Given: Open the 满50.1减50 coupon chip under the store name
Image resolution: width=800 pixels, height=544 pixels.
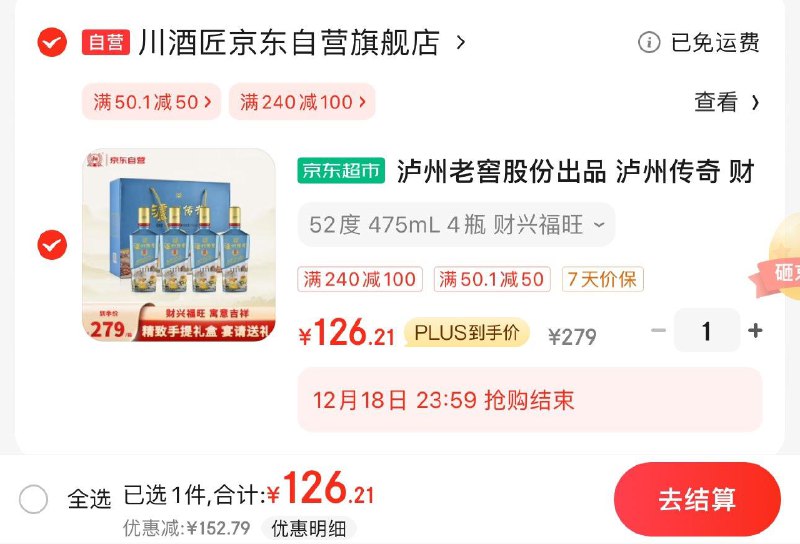Looking at the screenshot, I should [x=152, y=101].
